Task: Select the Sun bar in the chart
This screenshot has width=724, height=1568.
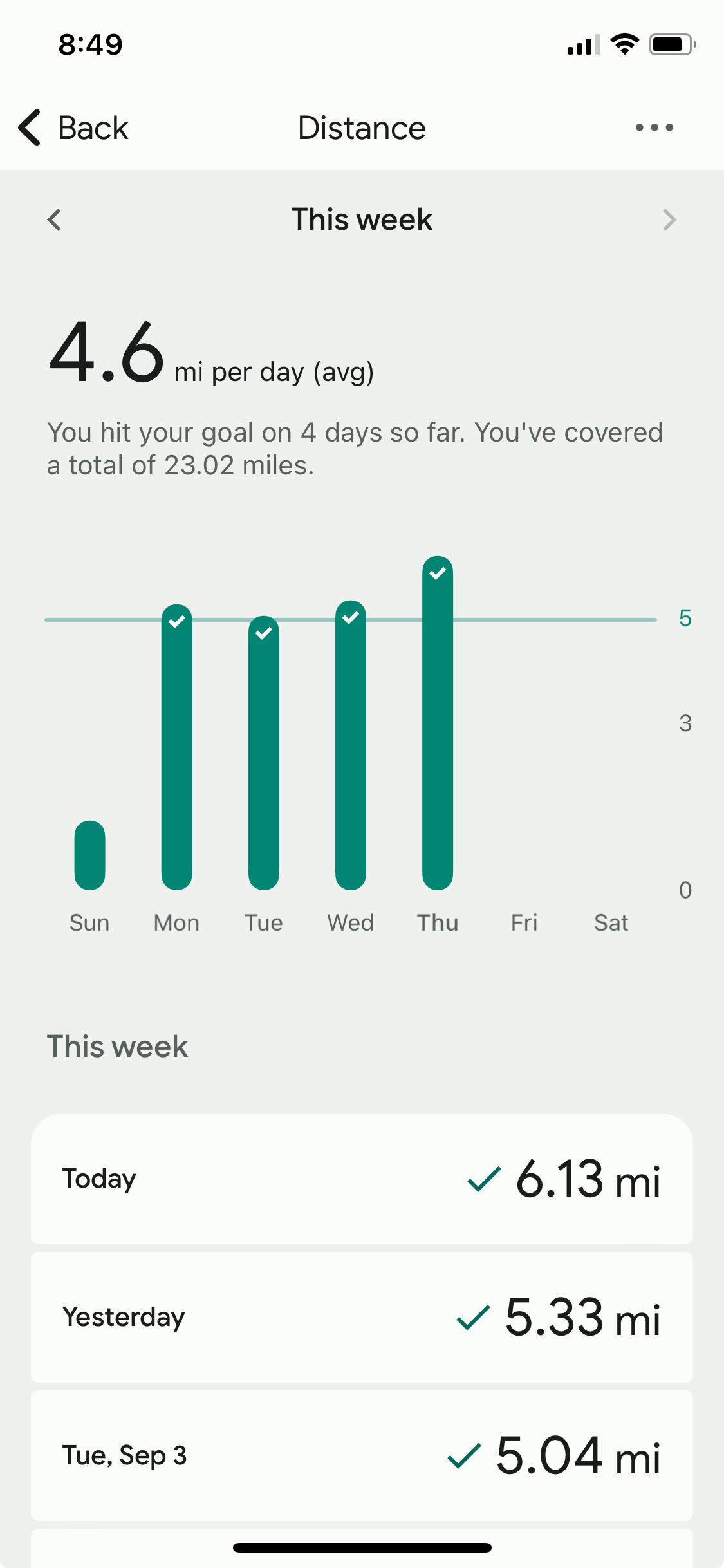Action: (89, 855)
